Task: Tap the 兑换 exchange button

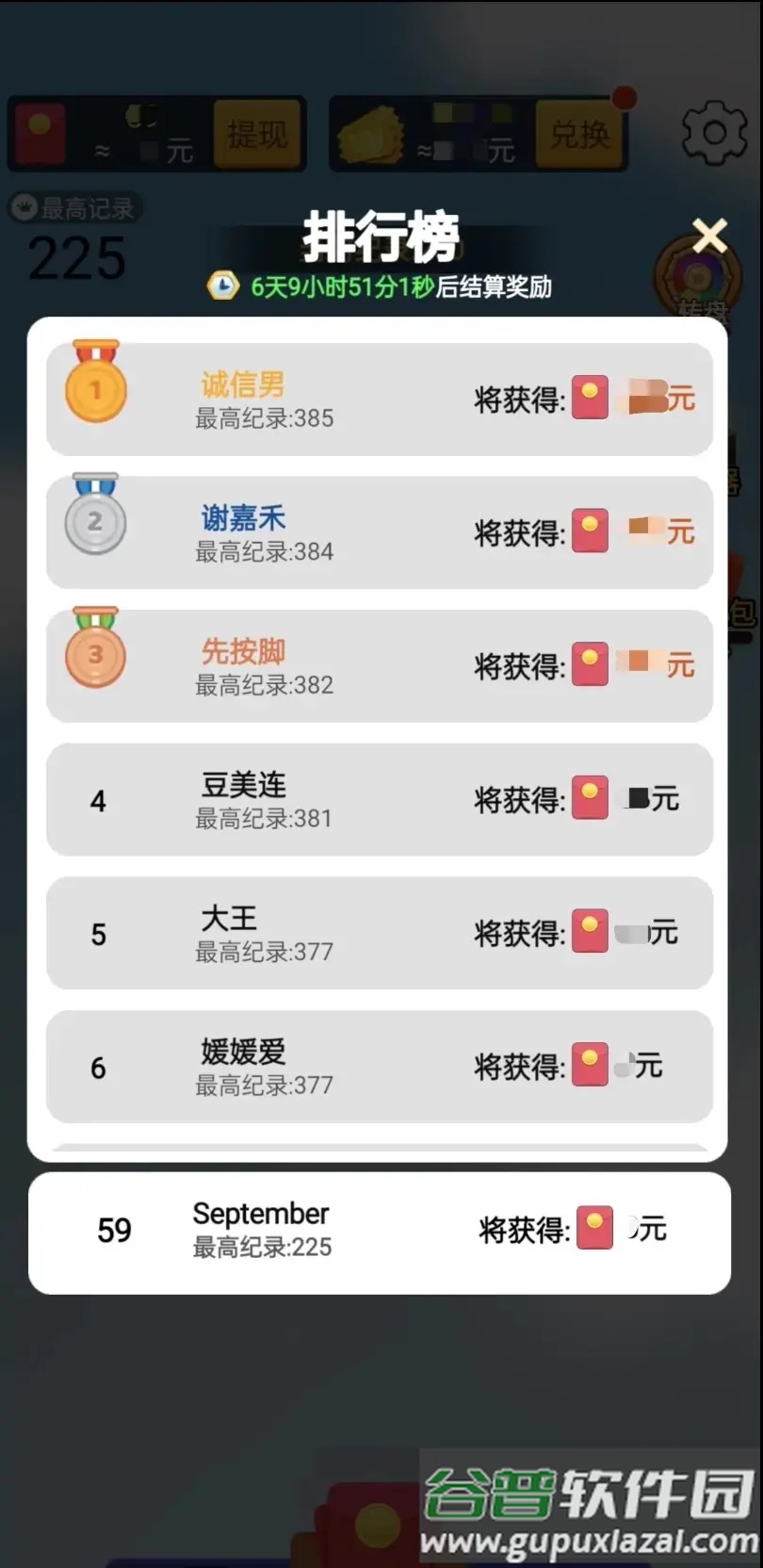Action: [579, 135]
